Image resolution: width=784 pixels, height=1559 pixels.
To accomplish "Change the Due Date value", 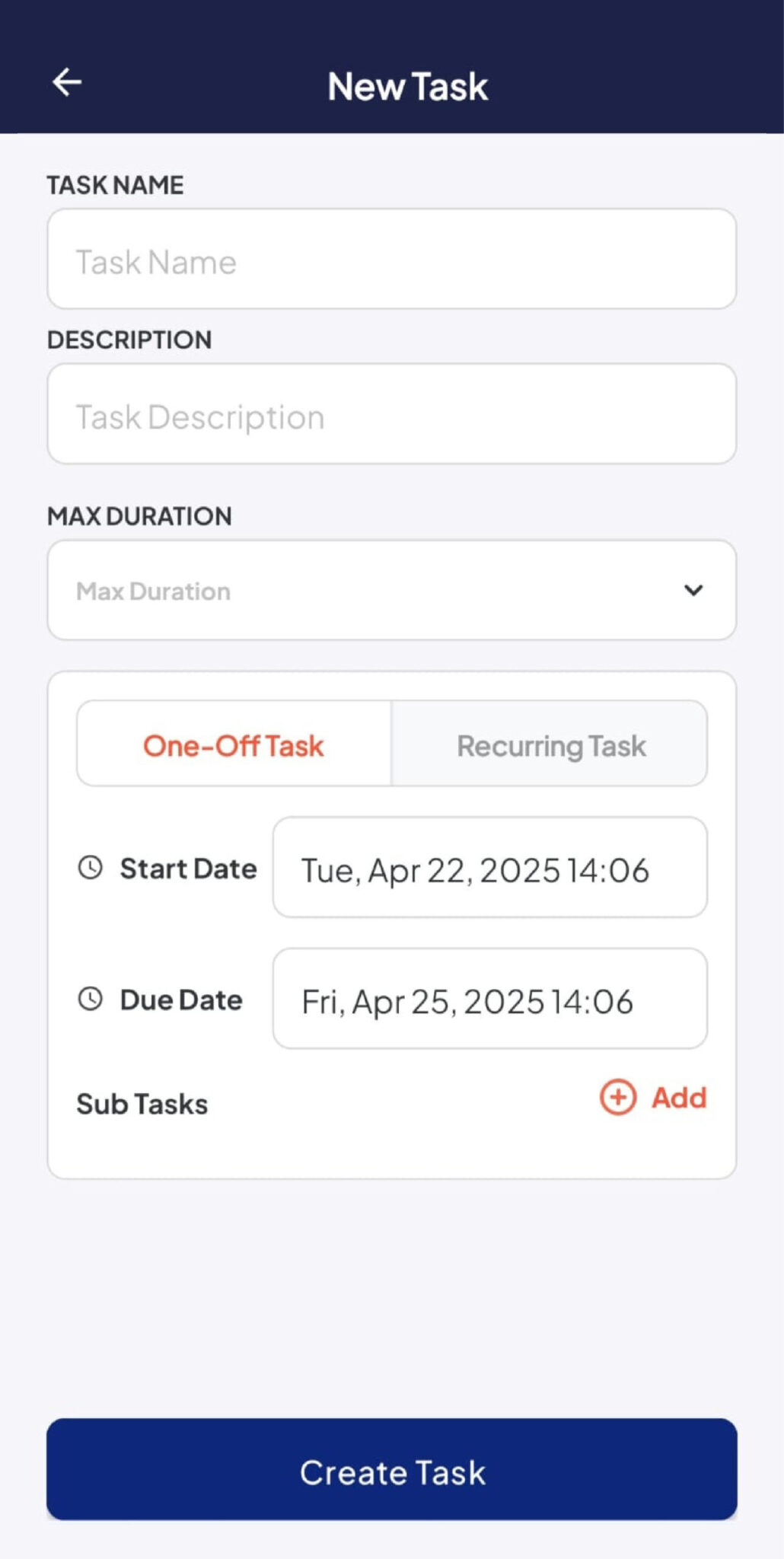I will coord(490,998).
